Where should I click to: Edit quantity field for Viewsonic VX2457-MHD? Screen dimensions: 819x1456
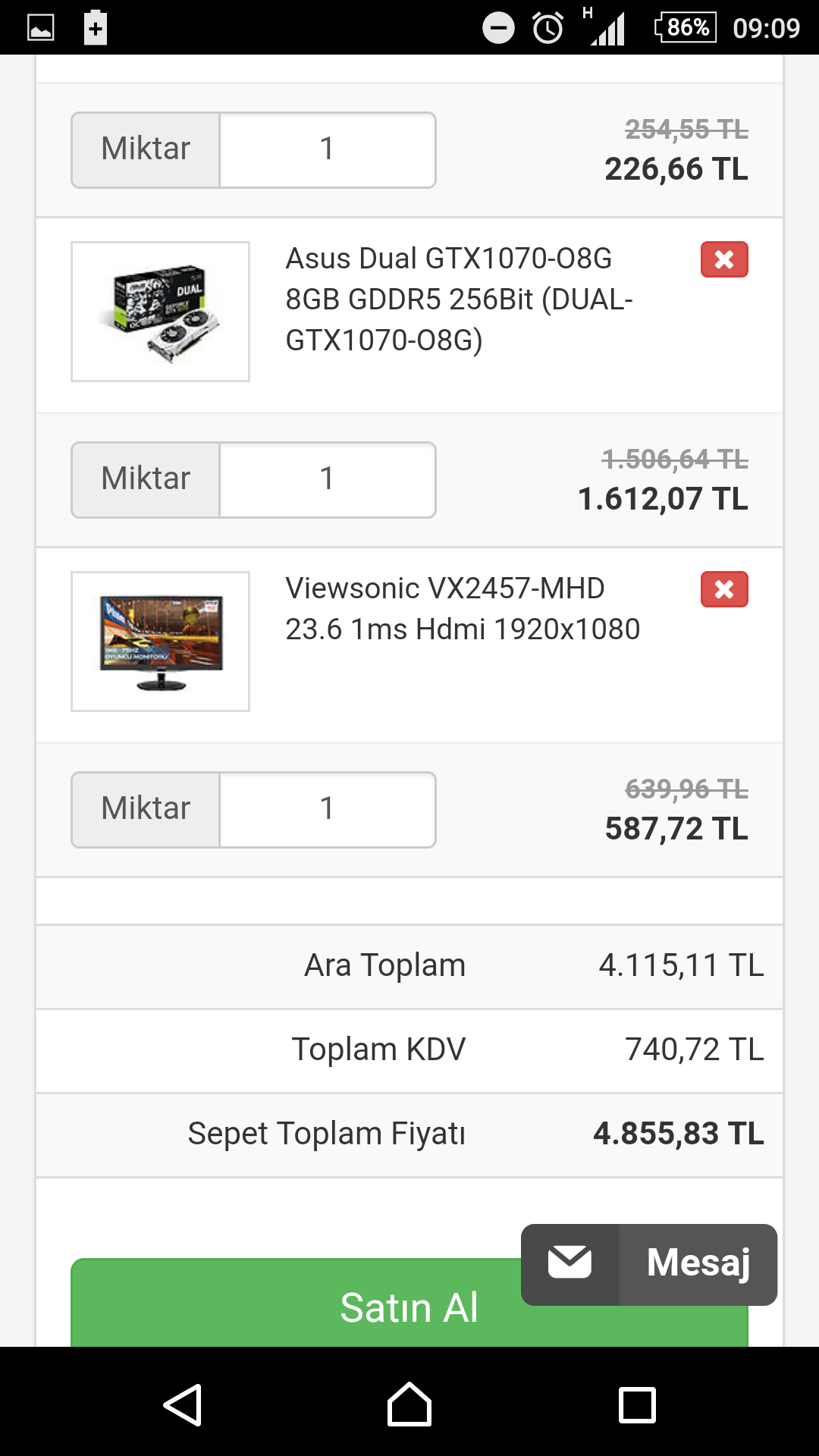[x=327, y=810]
